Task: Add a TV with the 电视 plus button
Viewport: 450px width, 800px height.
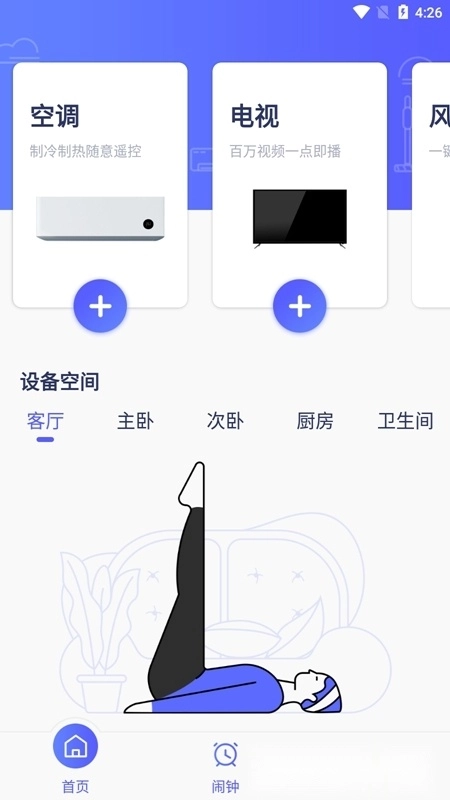Action: 299,306
